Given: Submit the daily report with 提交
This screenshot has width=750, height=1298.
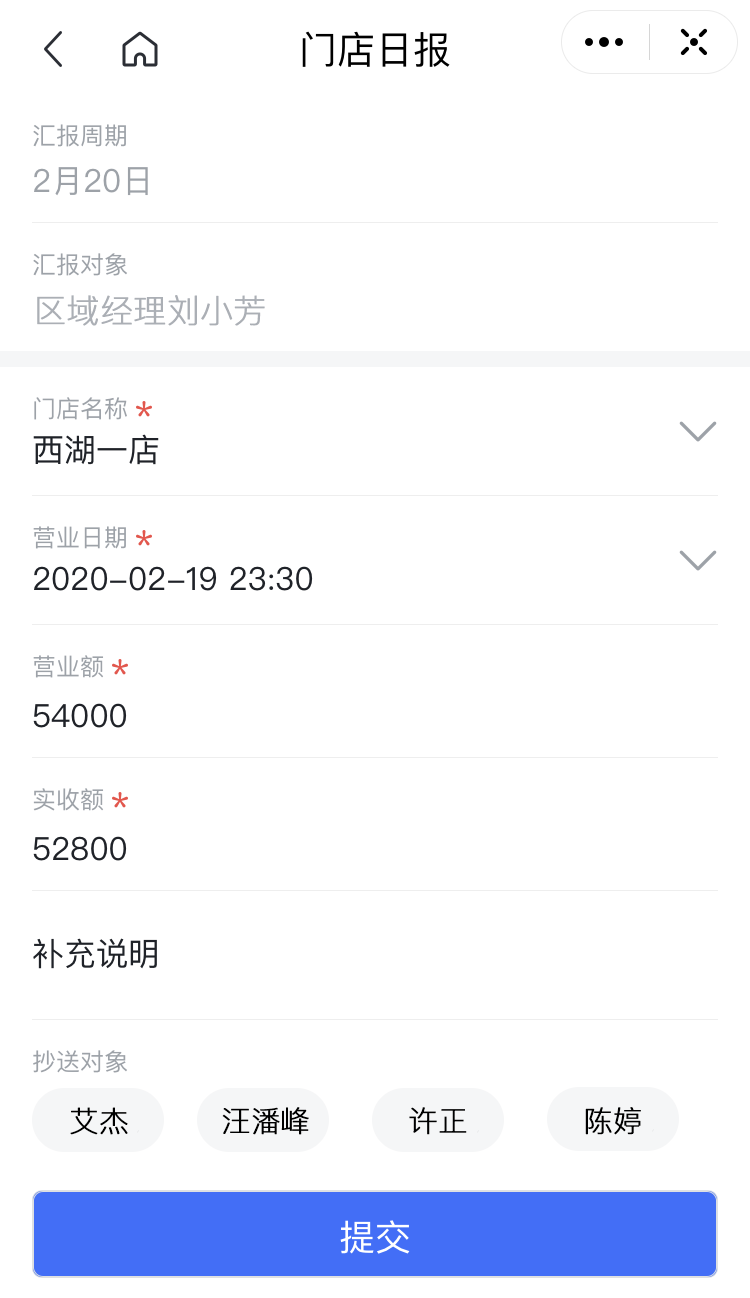Looking at the screenshot, I should click(375, 1235).
